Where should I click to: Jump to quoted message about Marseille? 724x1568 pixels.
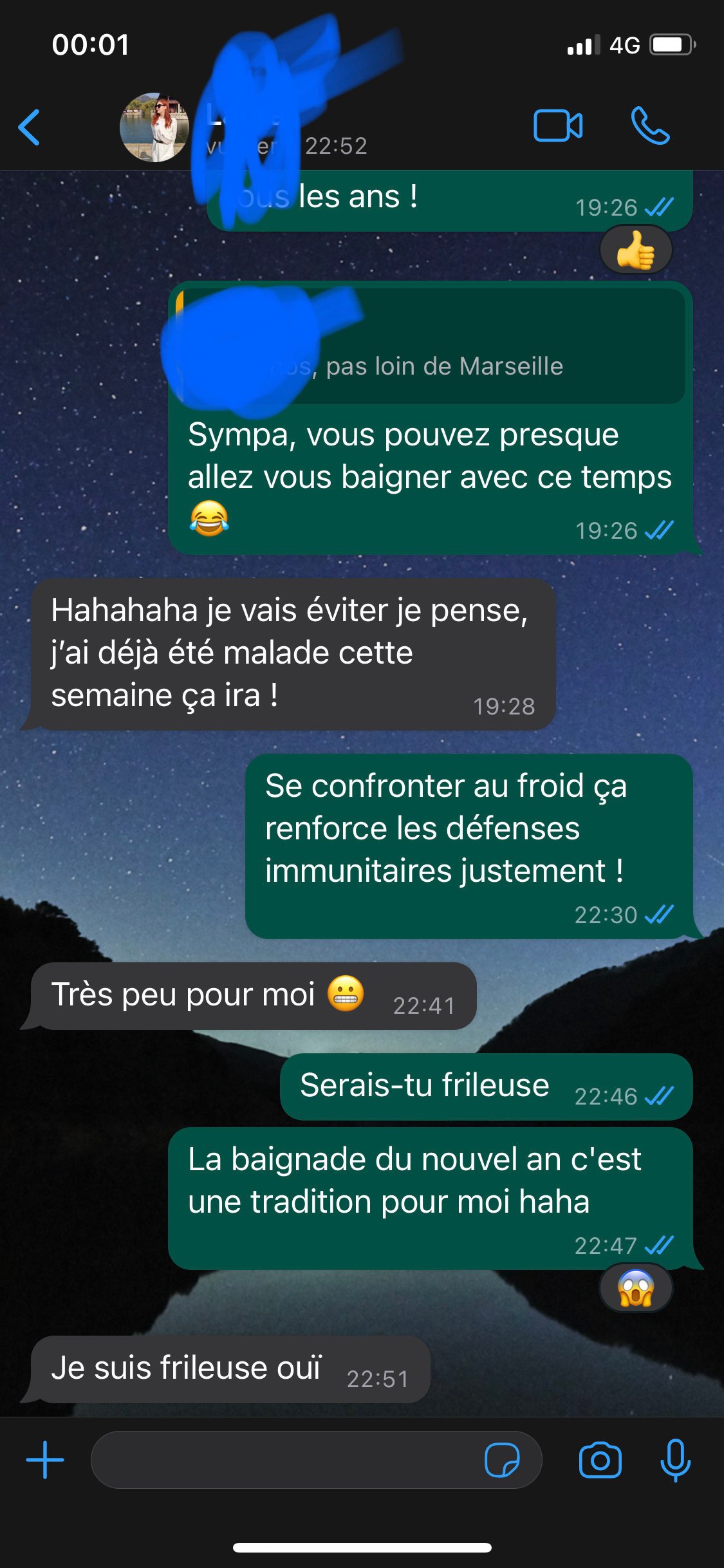coord(430,346)
